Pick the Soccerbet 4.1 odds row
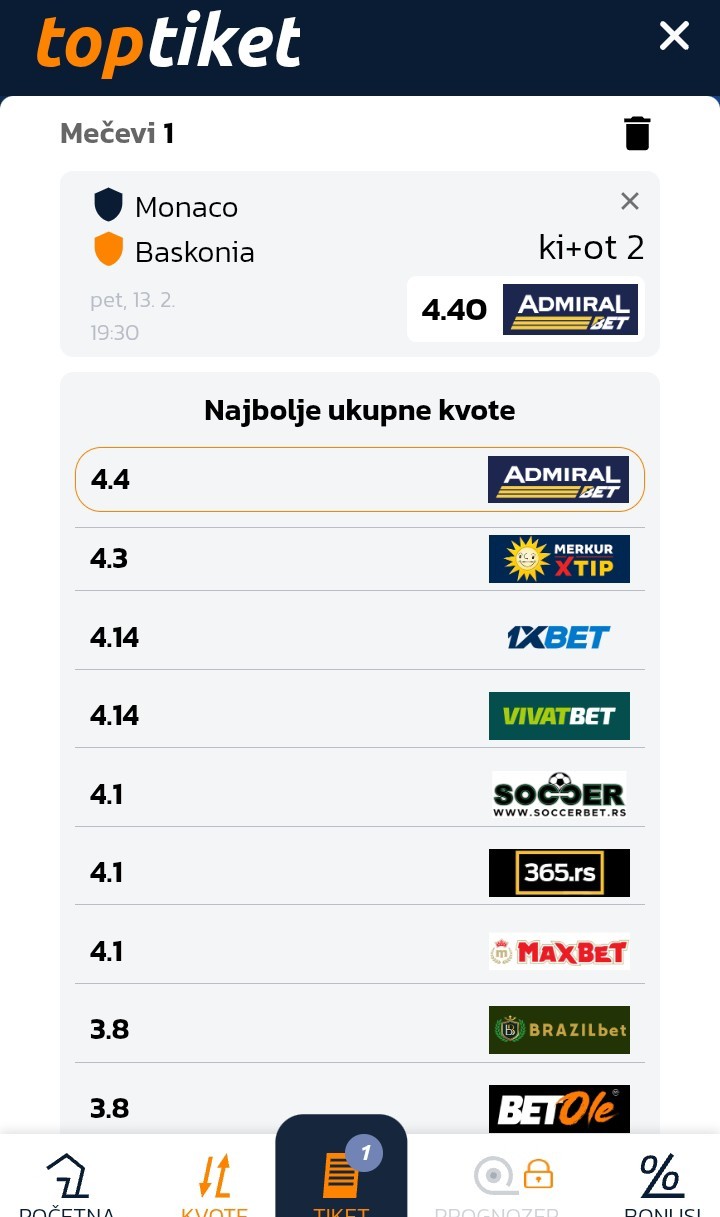This screenshot has width=720, height=1217. 360,794
